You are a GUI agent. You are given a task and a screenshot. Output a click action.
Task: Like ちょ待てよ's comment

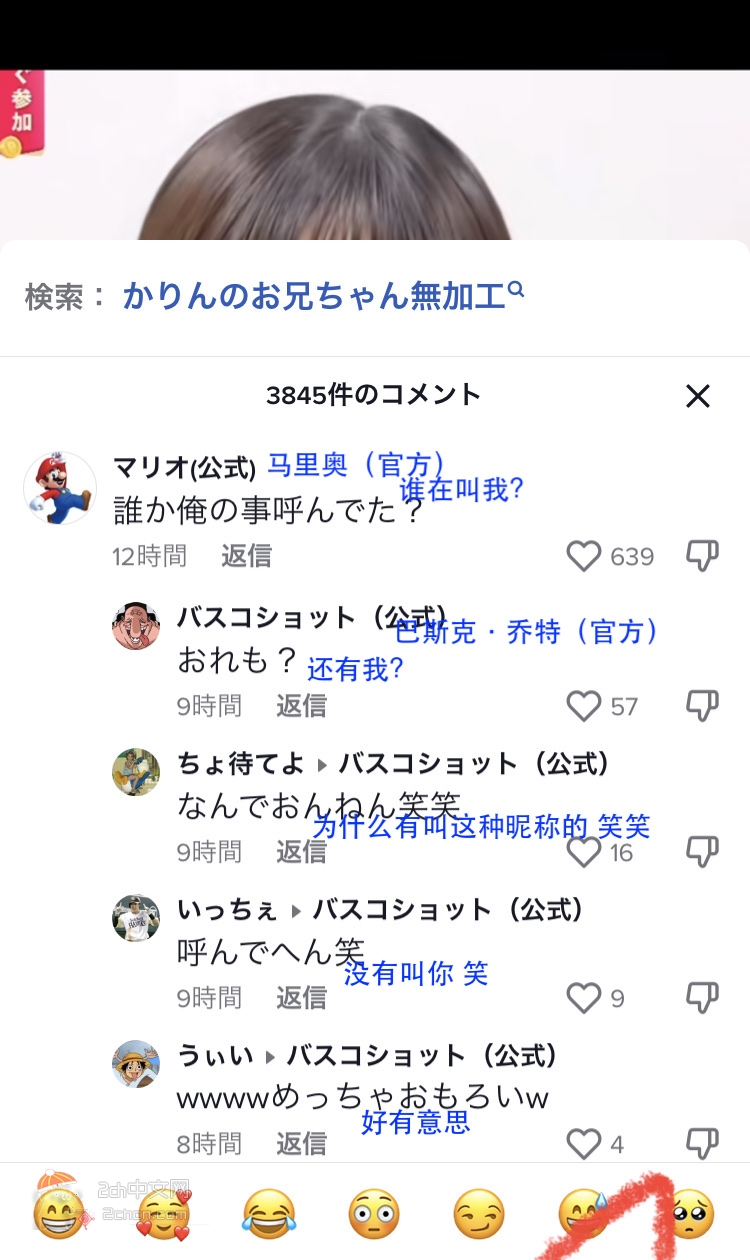pyautogui.click(x=584, y=852)
